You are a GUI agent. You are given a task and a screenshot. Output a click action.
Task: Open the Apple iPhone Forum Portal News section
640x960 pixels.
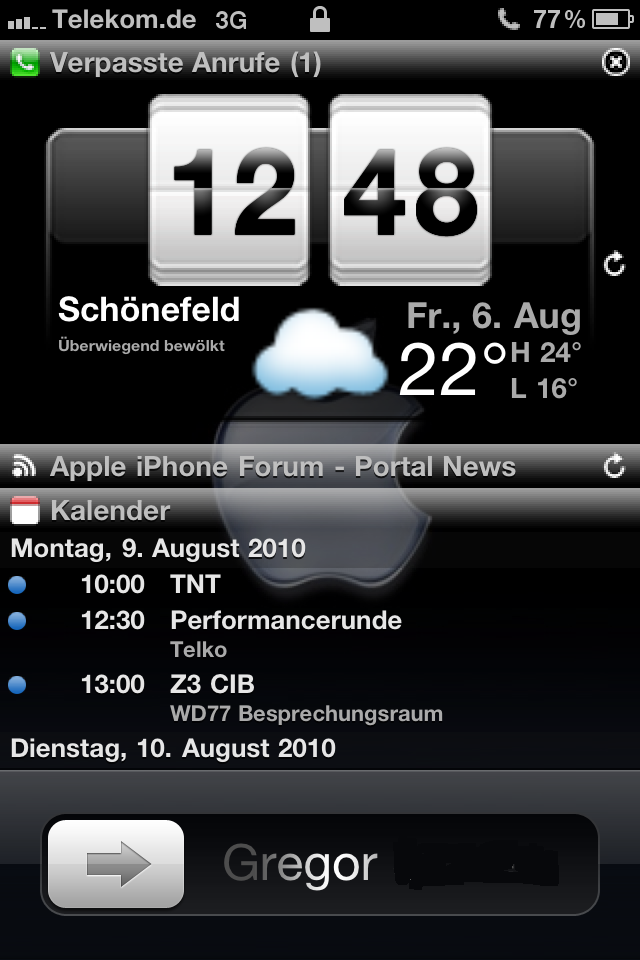tap(283, 467)
